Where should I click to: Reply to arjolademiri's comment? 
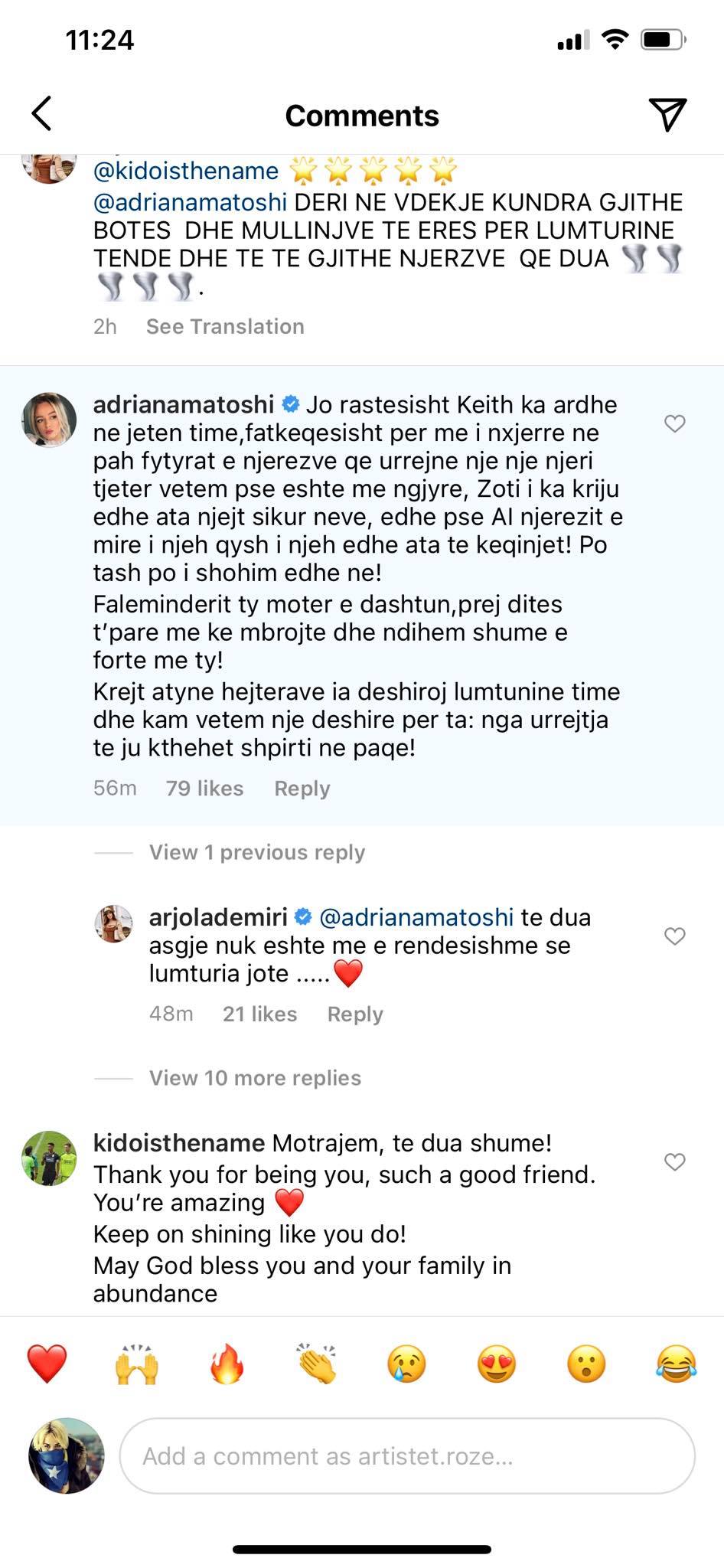point(354,1014)
